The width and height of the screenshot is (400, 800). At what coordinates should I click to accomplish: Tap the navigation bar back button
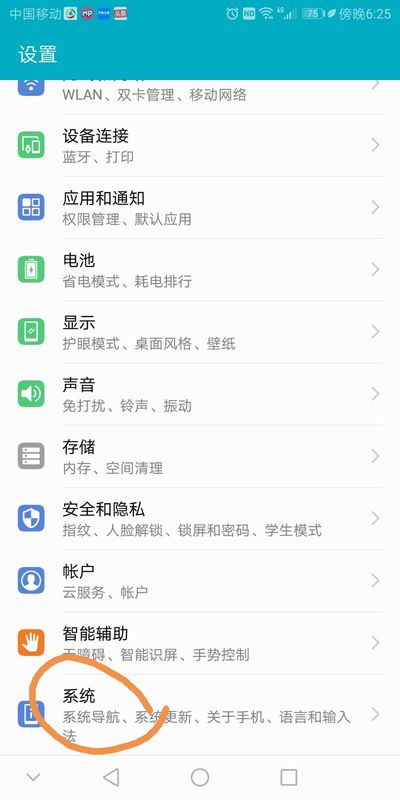pyautogui.click(x=111, y=777)
